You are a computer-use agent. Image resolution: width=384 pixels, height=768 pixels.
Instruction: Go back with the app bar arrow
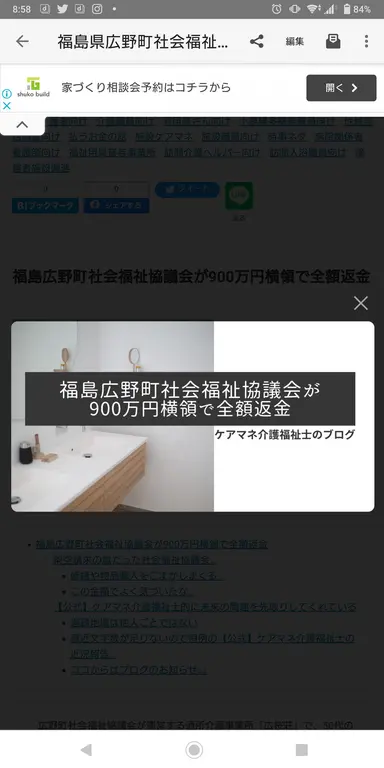point(22,42)
